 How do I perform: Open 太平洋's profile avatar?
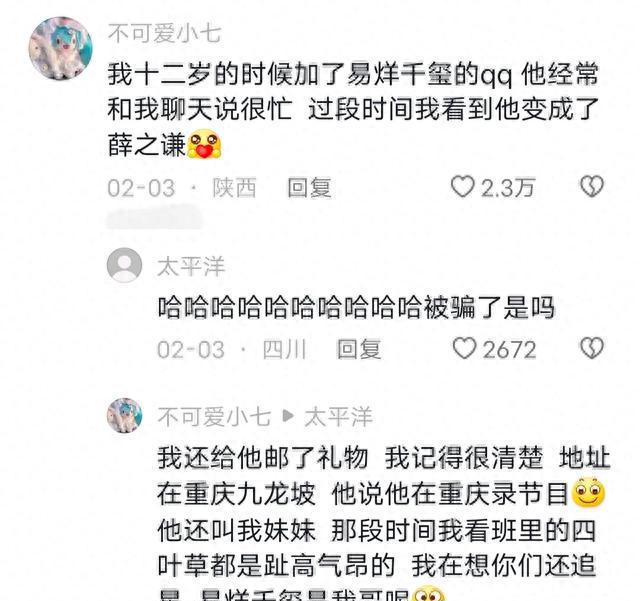pos(124,266)
